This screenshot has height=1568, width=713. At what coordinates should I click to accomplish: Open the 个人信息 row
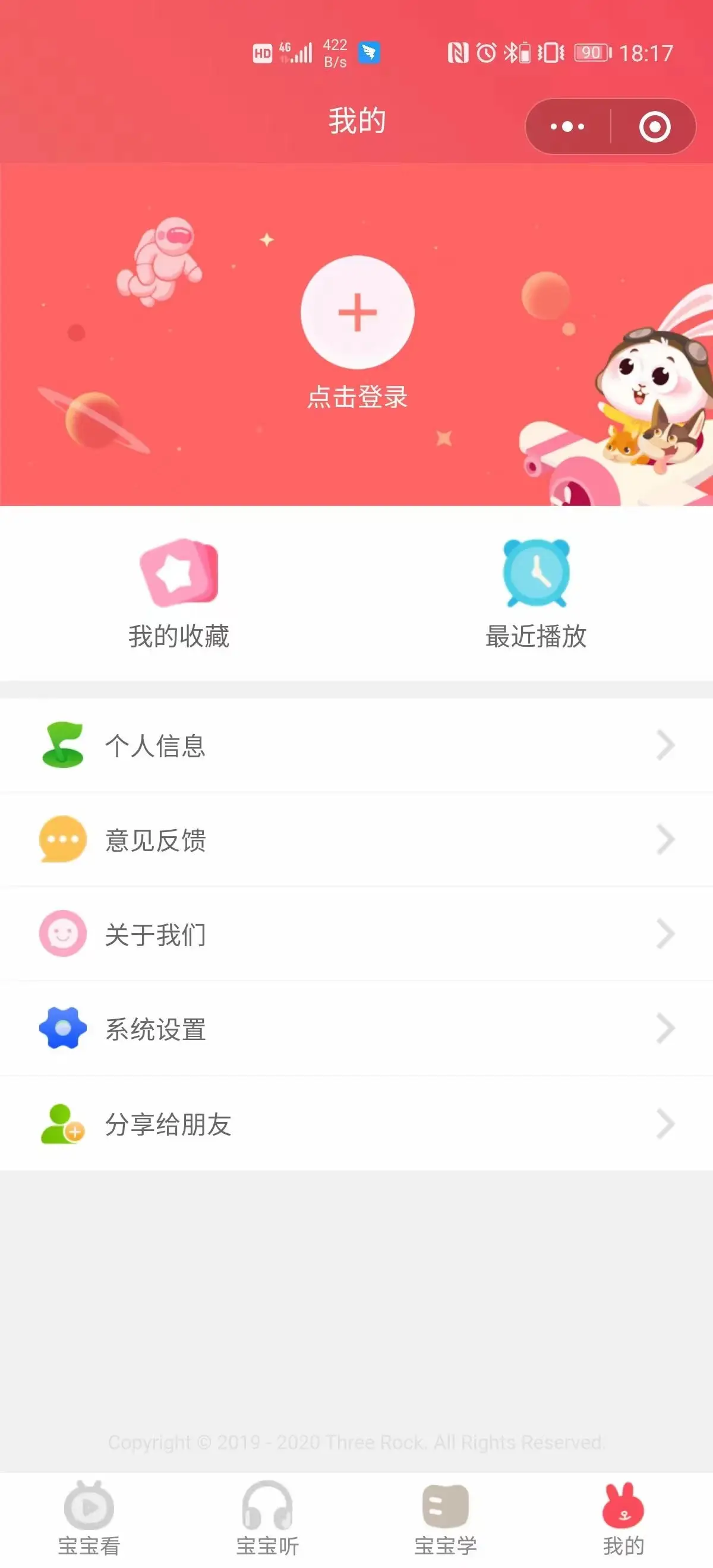coord(356,745)
